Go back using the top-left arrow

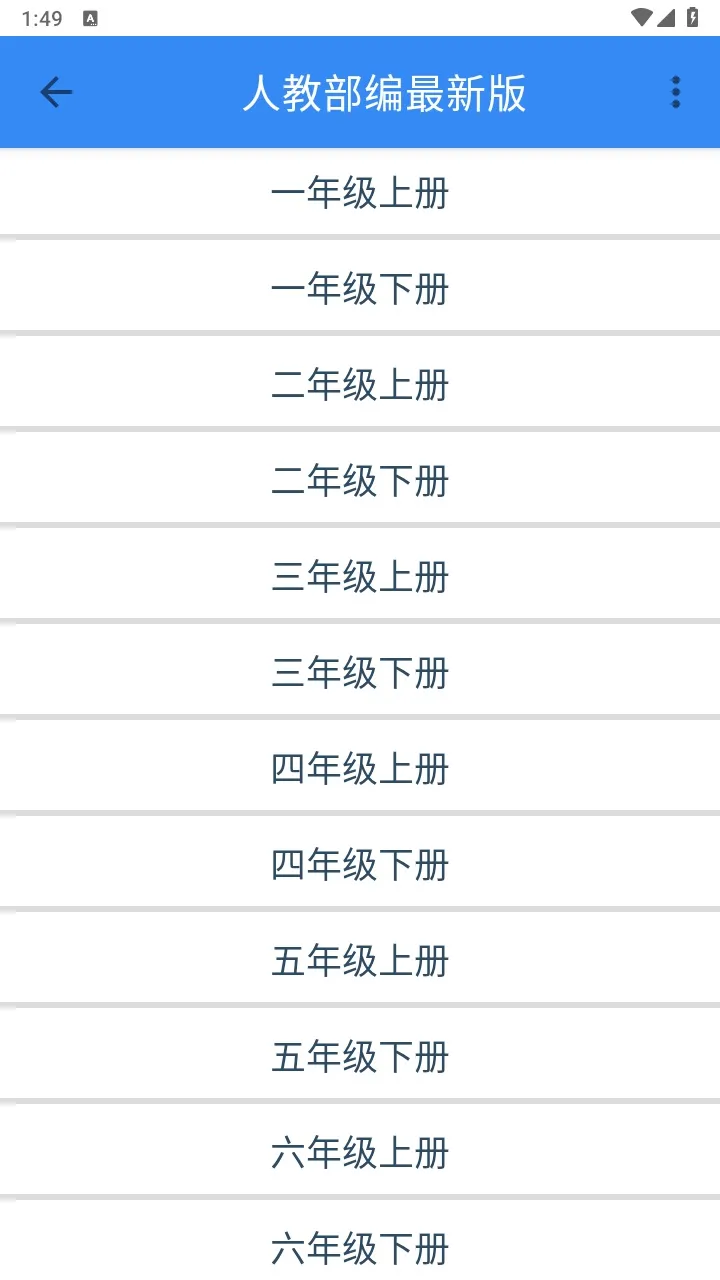56,93
